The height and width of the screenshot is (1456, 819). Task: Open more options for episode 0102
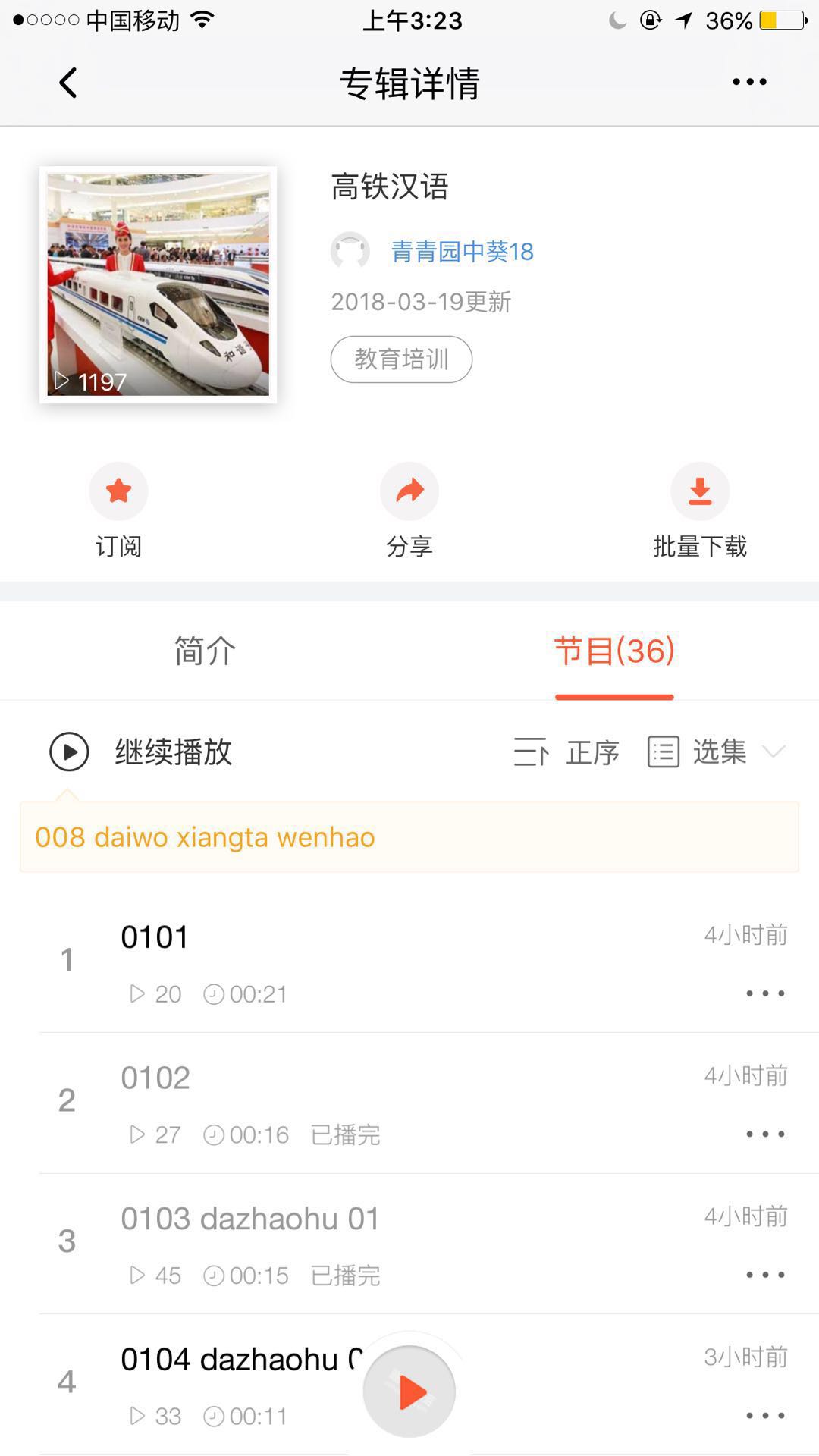tap(764, 1134)
